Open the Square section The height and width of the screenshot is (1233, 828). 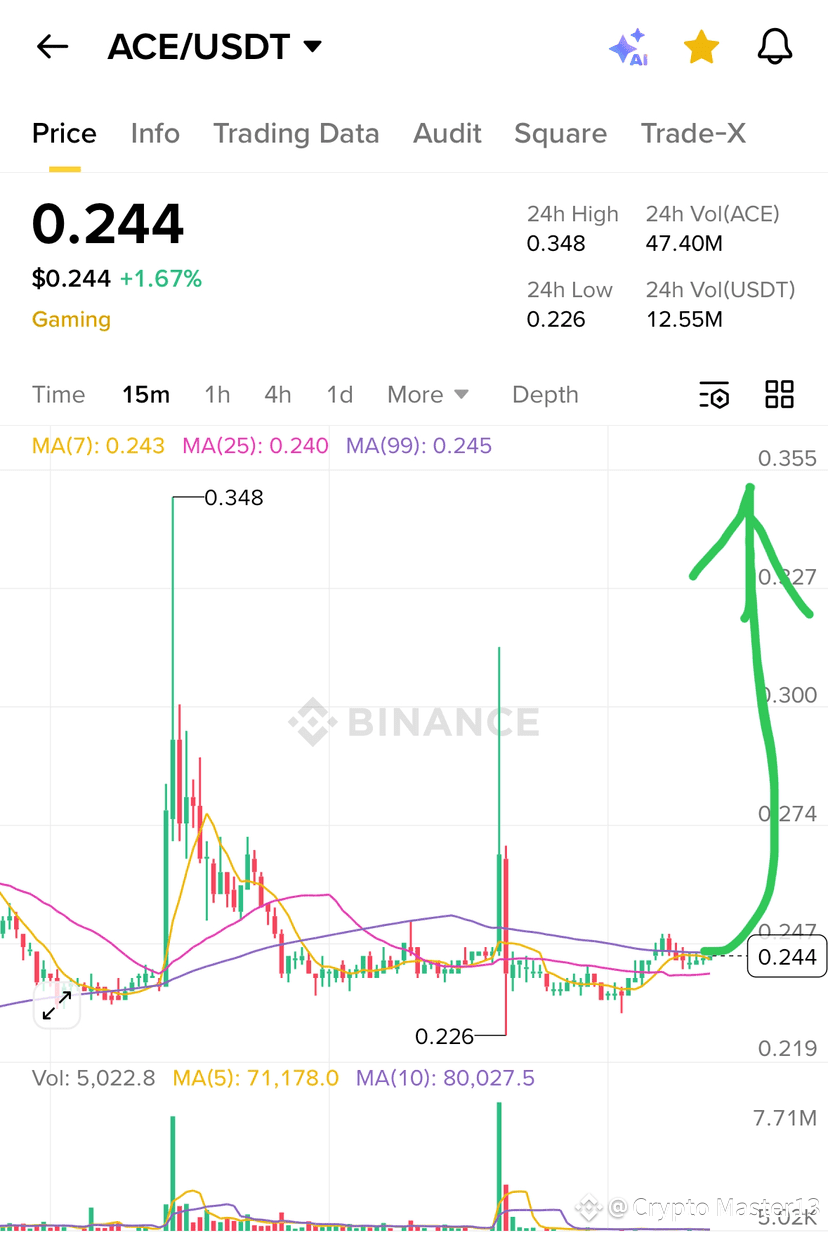click(560, 133)
